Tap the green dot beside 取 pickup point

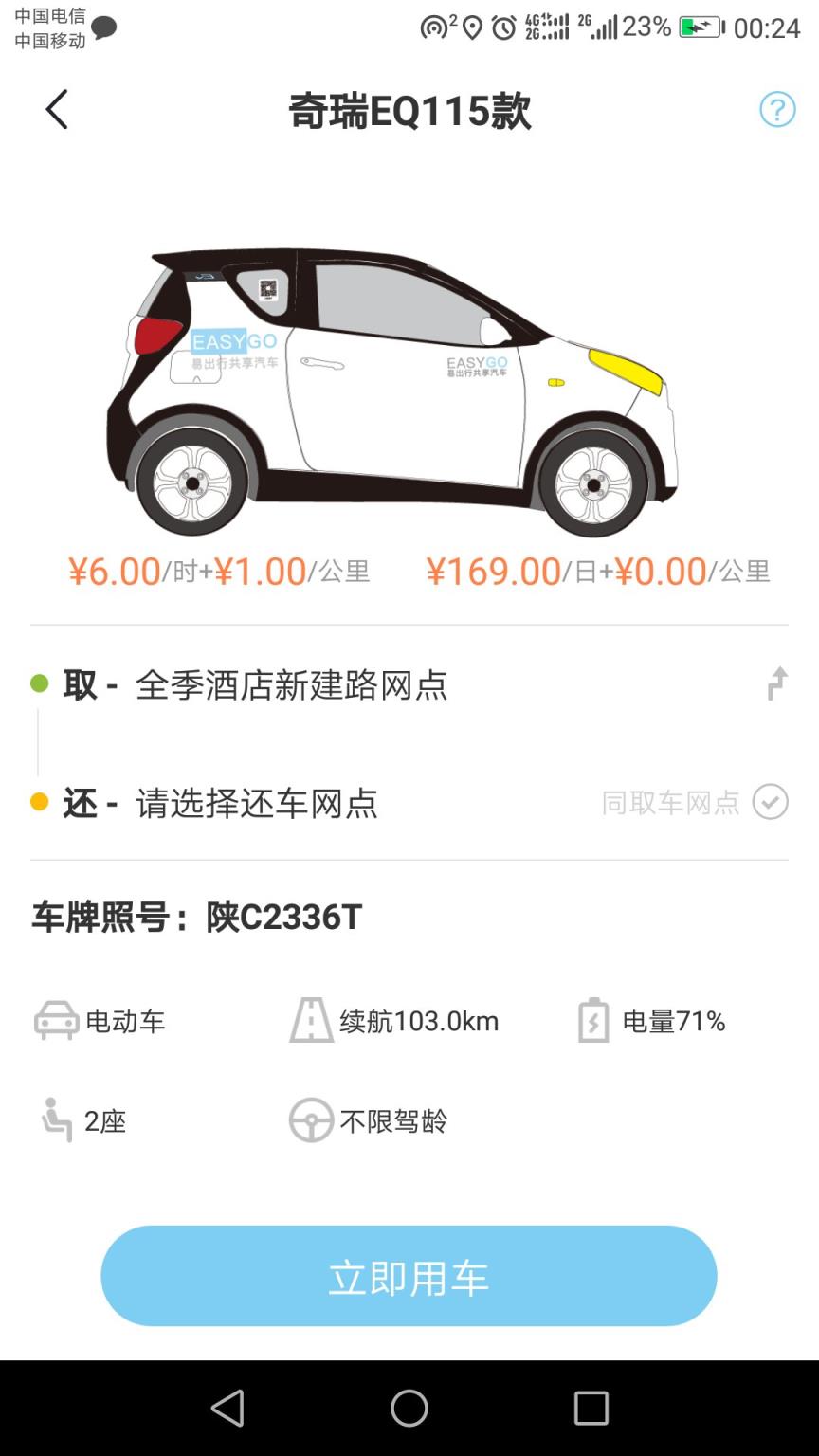38,684
